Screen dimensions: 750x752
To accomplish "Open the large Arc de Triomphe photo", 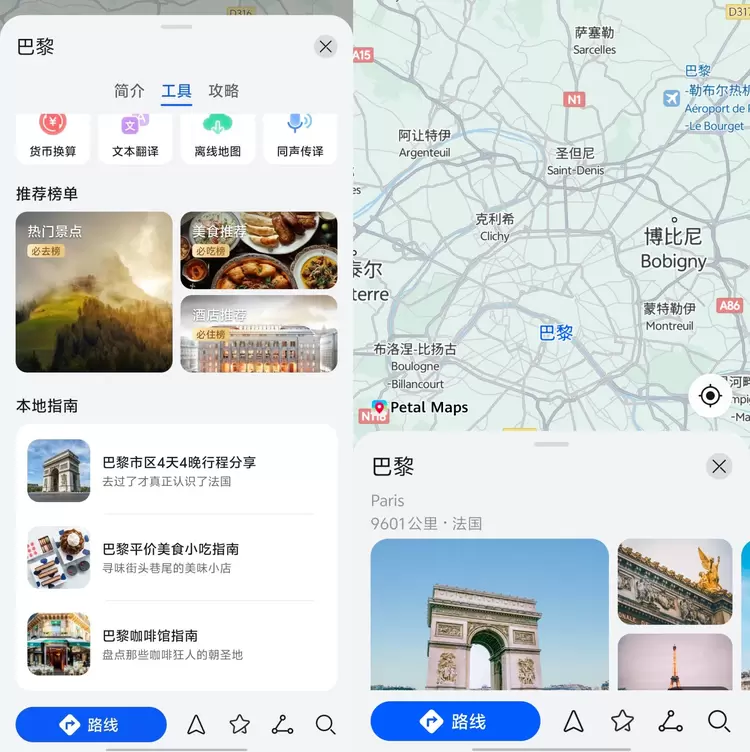I will 489,614.
